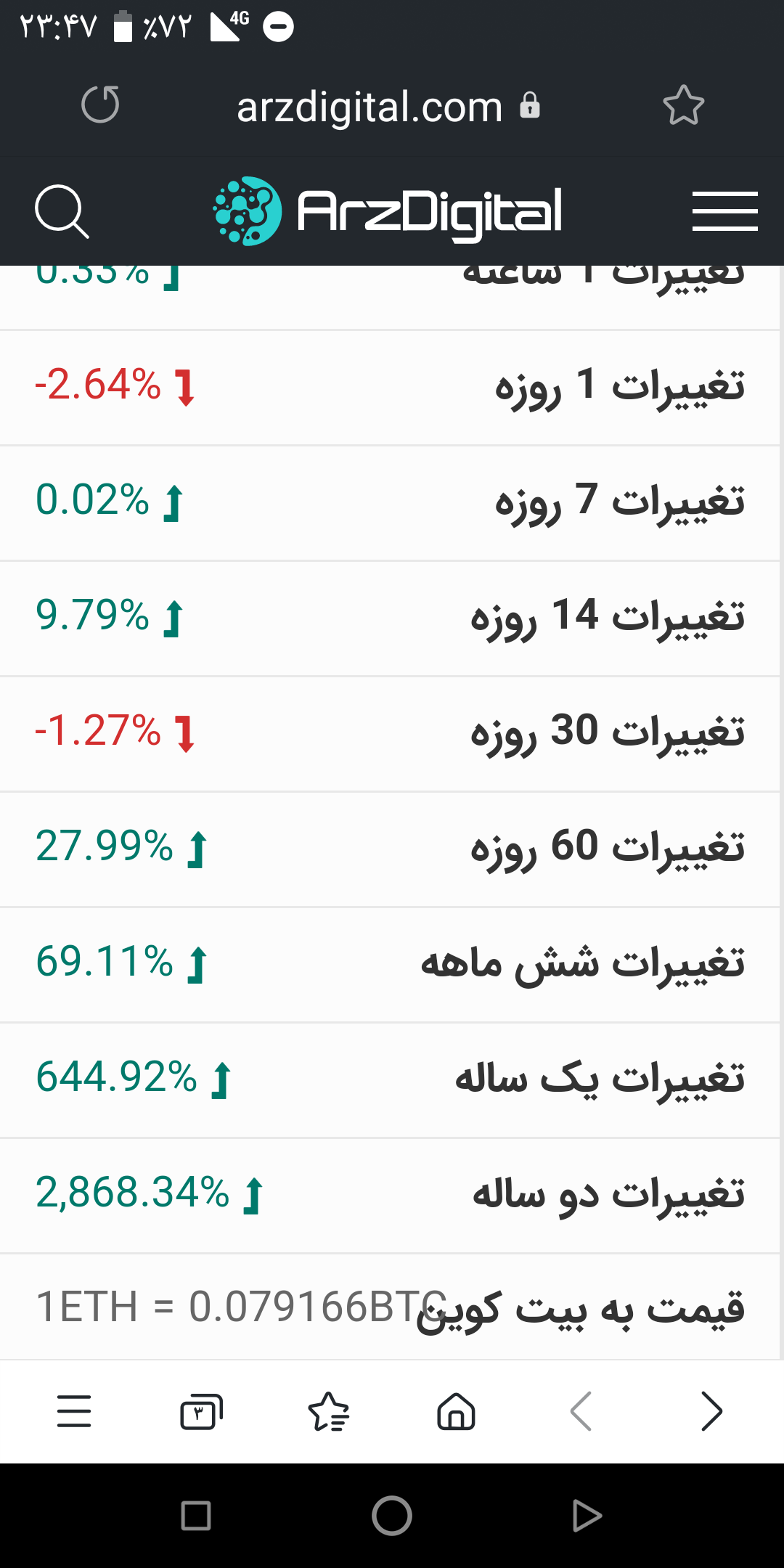Reload the arzdigital.com page
The image size is (784, 1568).
pyautogui.click(x=100, y=105)
